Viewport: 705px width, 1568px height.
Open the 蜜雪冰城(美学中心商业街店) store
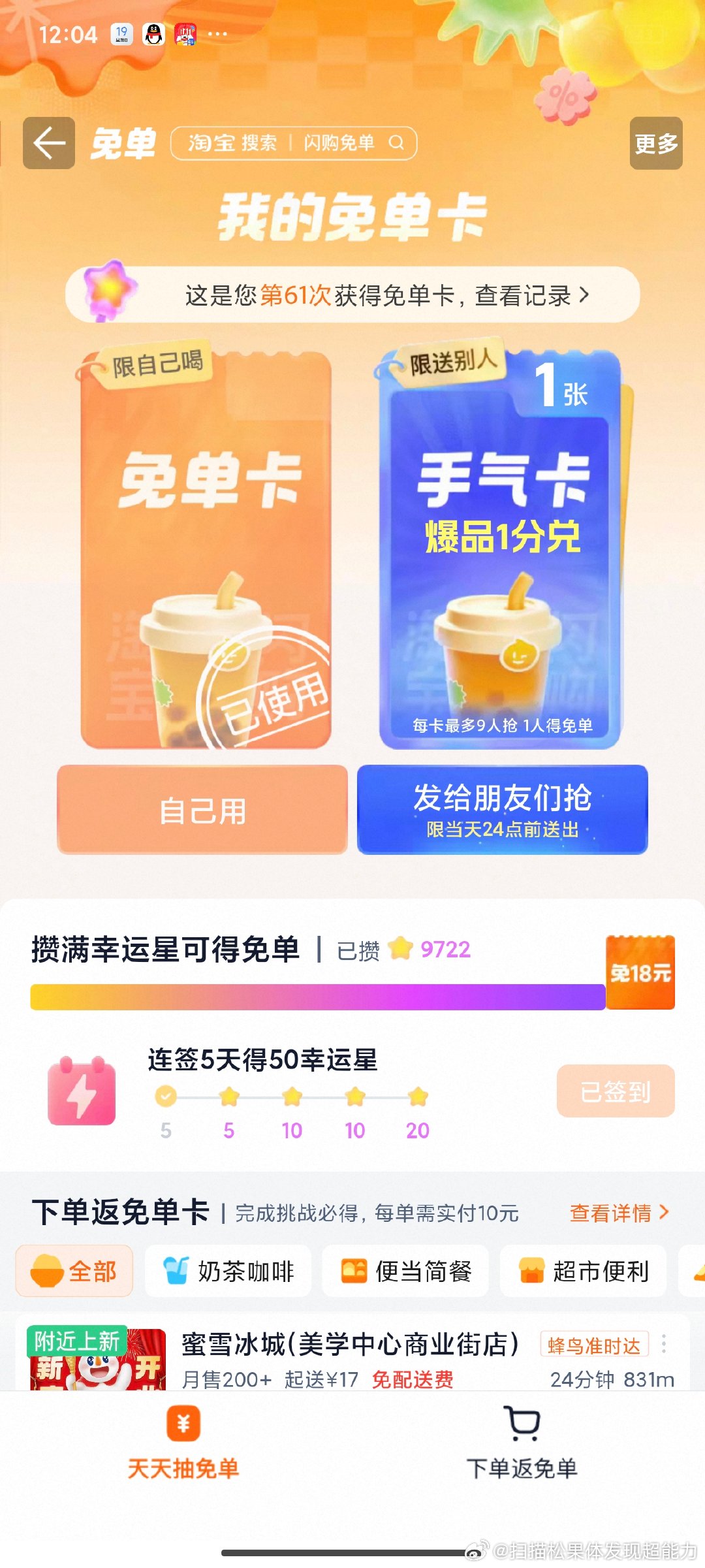350,1345
